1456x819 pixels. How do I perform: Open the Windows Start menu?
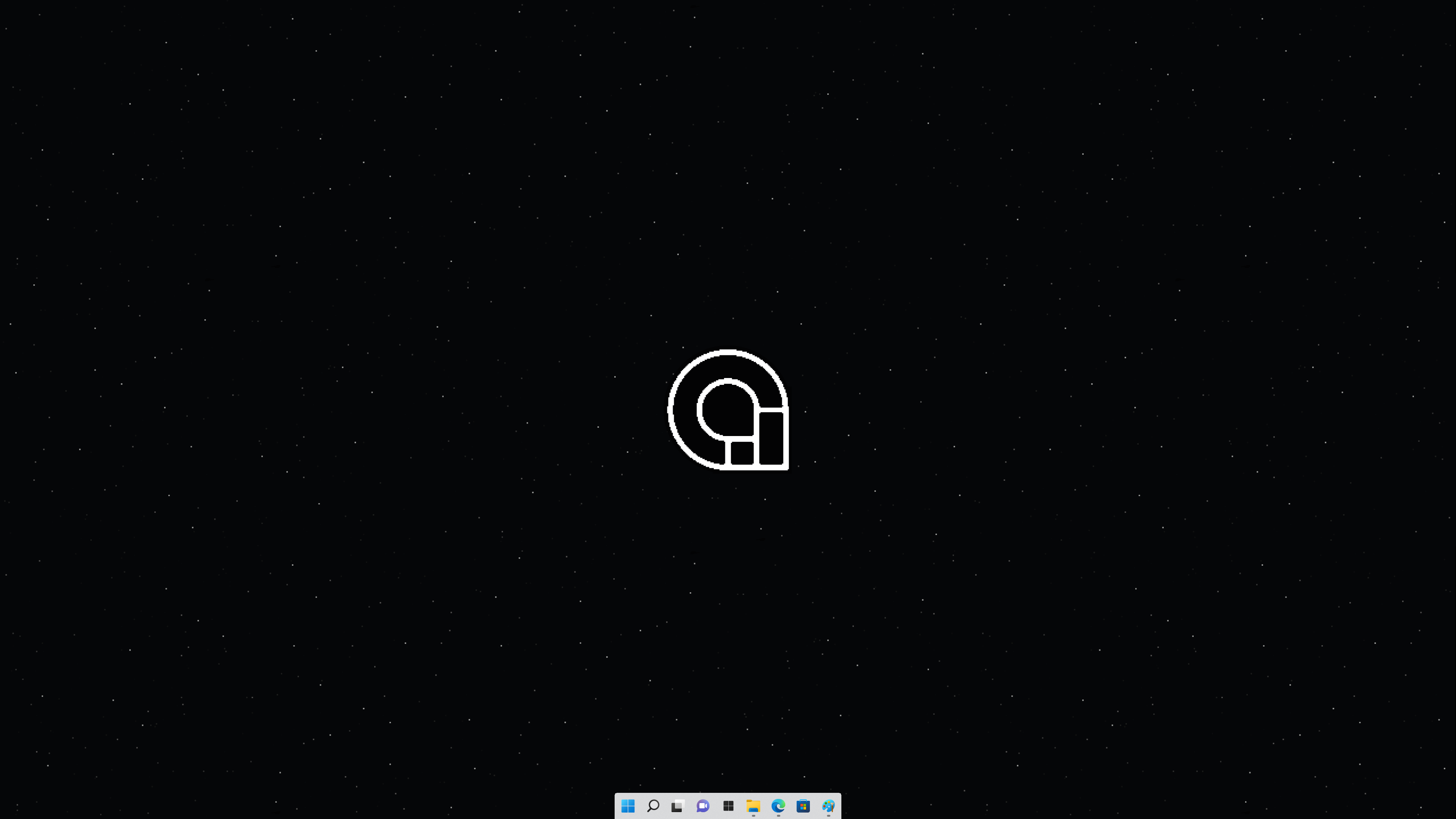pos(628,806)
